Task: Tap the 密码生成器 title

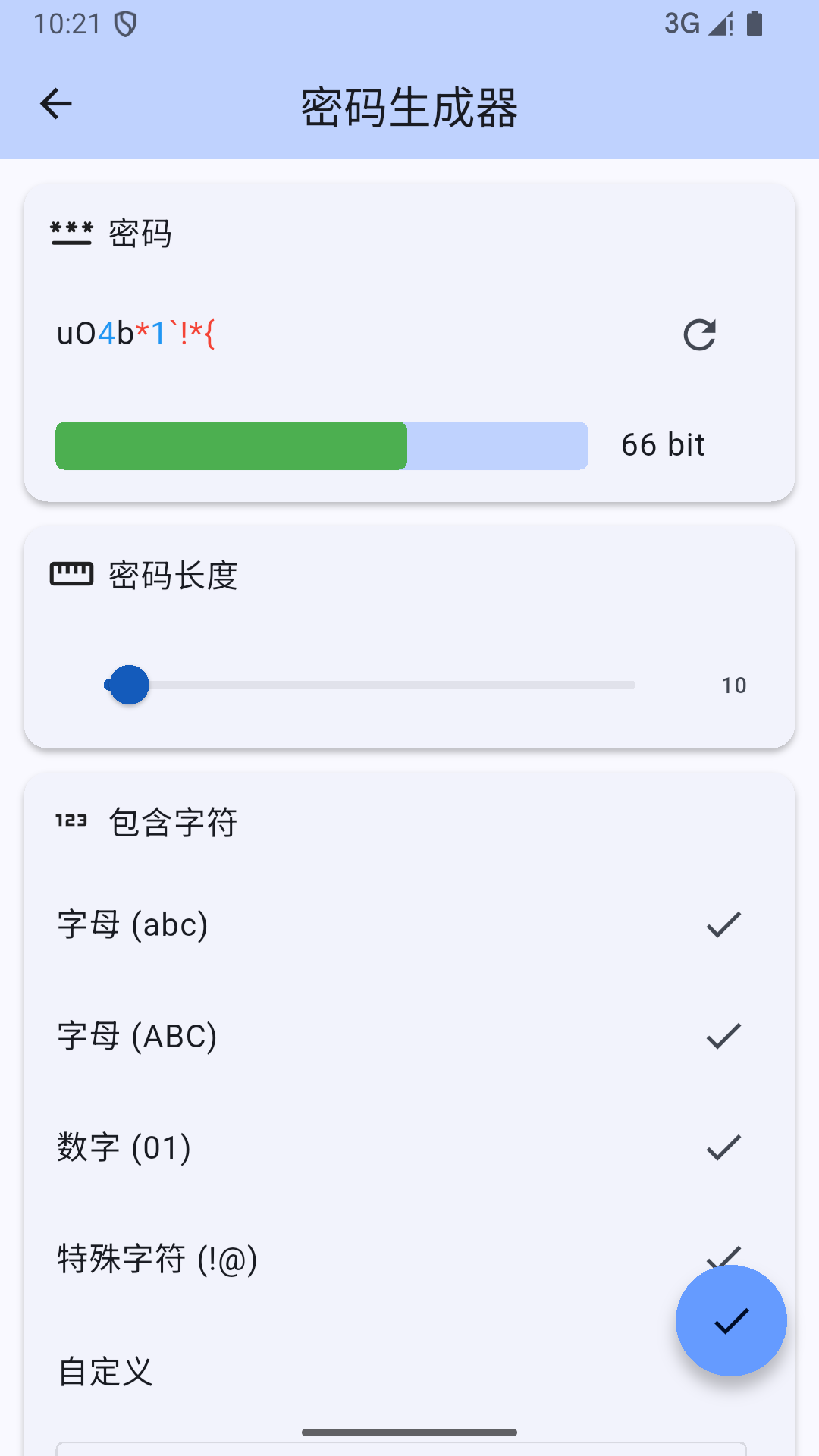Action: [x=409, y=106]
